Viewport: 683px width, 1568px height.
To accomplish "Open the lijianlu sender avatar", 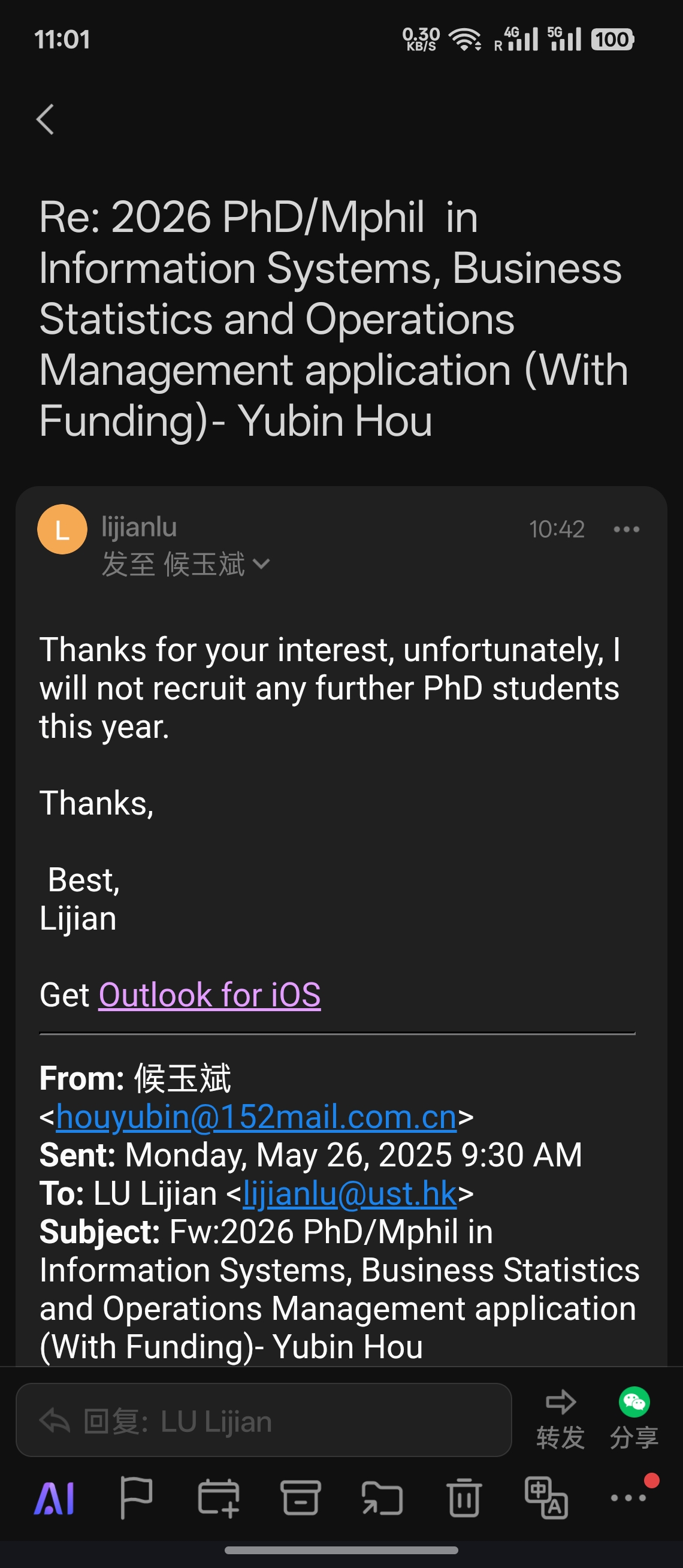I will click(x=62, y=529).
